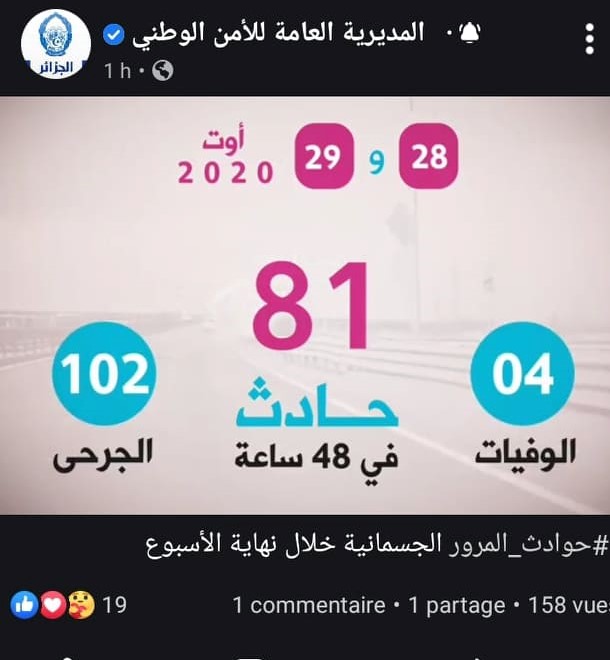Open the 1 commentaire link
Screen dimensions: 610x660
pyautogui.click(x=308, y=605)
